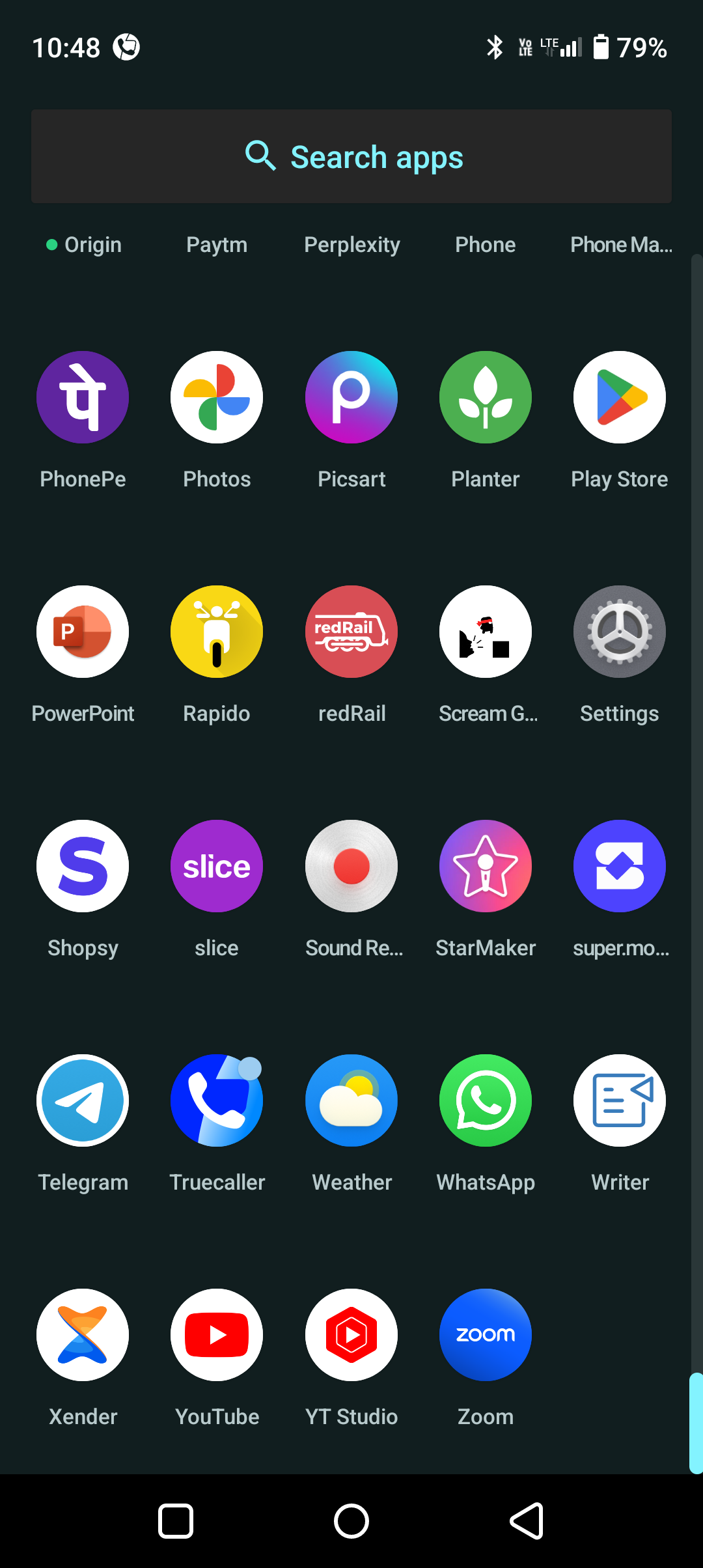Viewport: 703px width, 1568px height.
Task: Open the PhonePe app
Action: point(83,397)
